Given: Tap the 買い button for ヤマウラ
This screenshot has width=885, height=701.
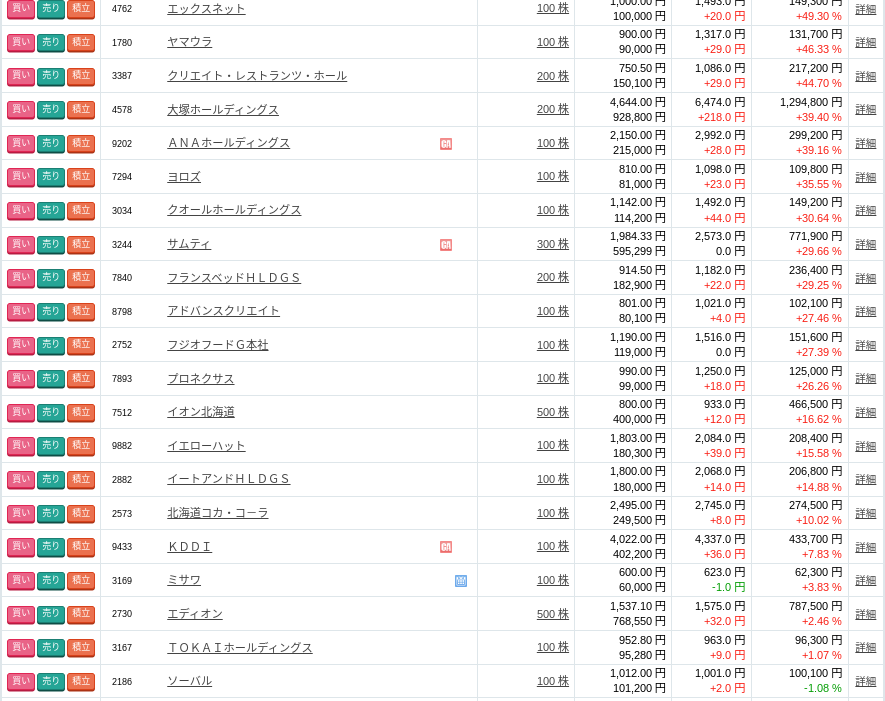Looking at the screenshot, I should click(20, 42).
